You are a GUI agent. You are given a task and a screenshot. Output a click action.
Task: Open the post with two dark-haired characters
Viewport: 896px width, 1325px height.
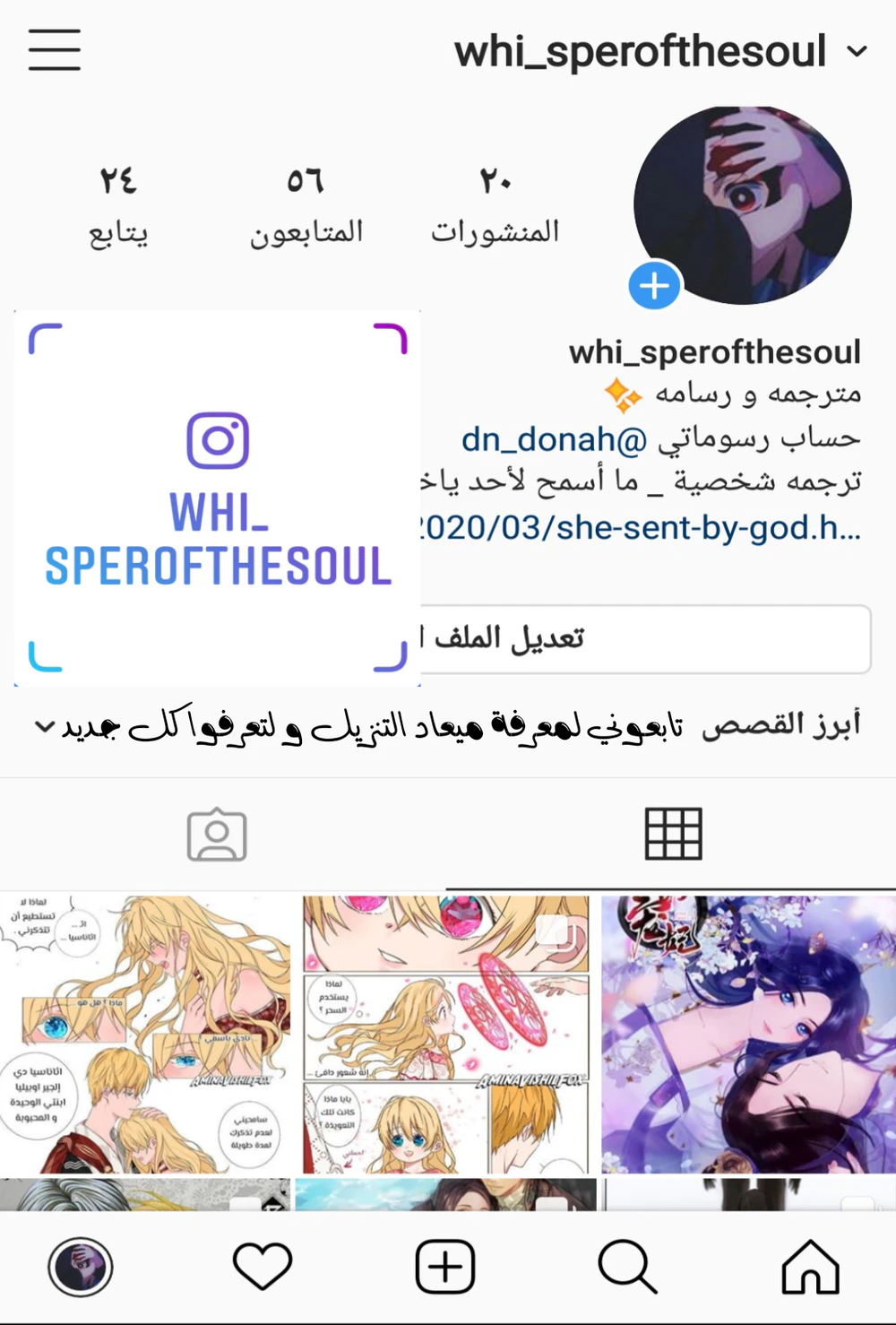pyautogui.click(x=748, y=1035)
